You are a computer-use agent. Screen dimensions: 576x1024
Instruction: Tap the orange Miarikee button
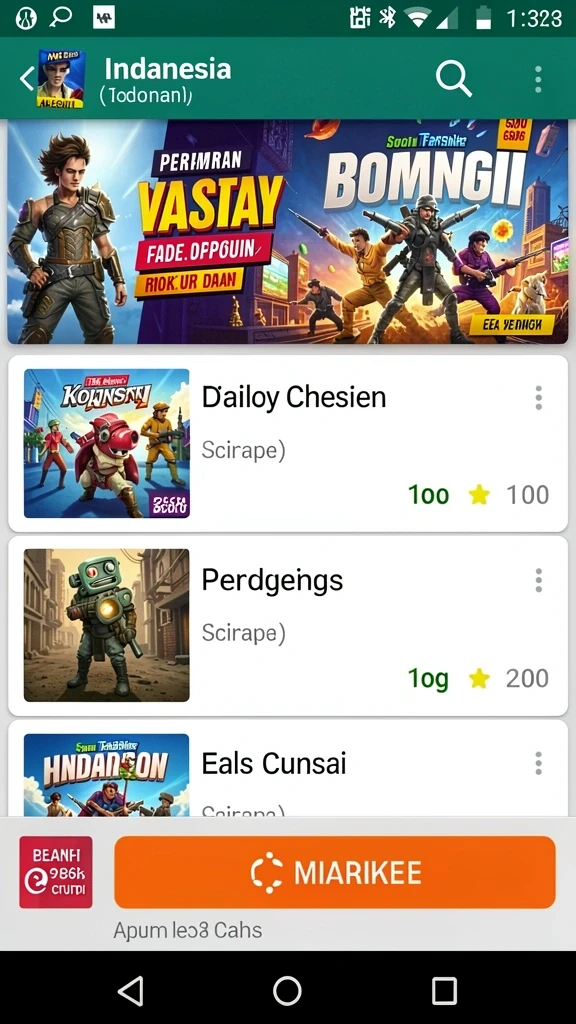(335, 872)
